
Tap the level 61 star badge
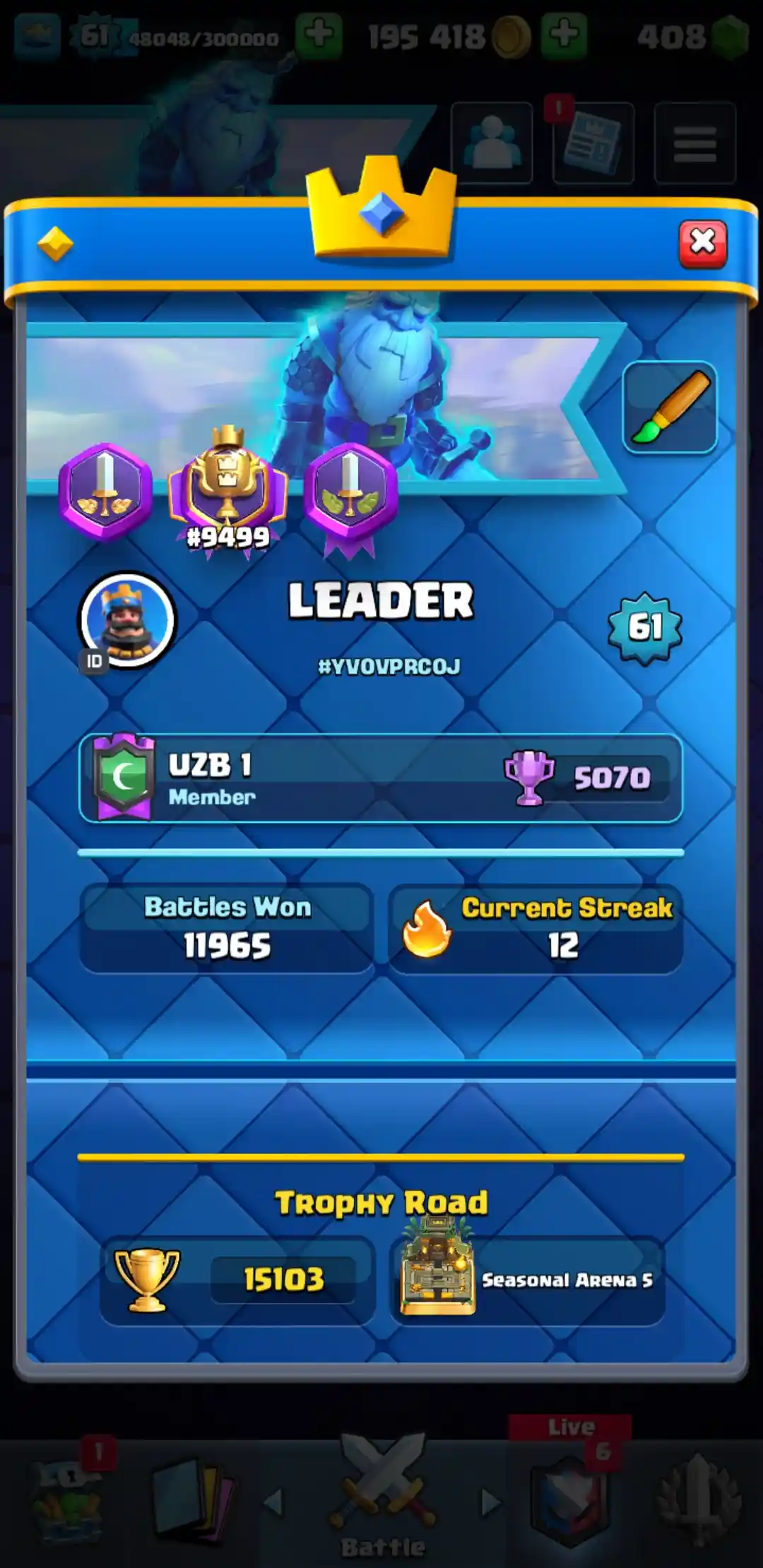(644, 627)
